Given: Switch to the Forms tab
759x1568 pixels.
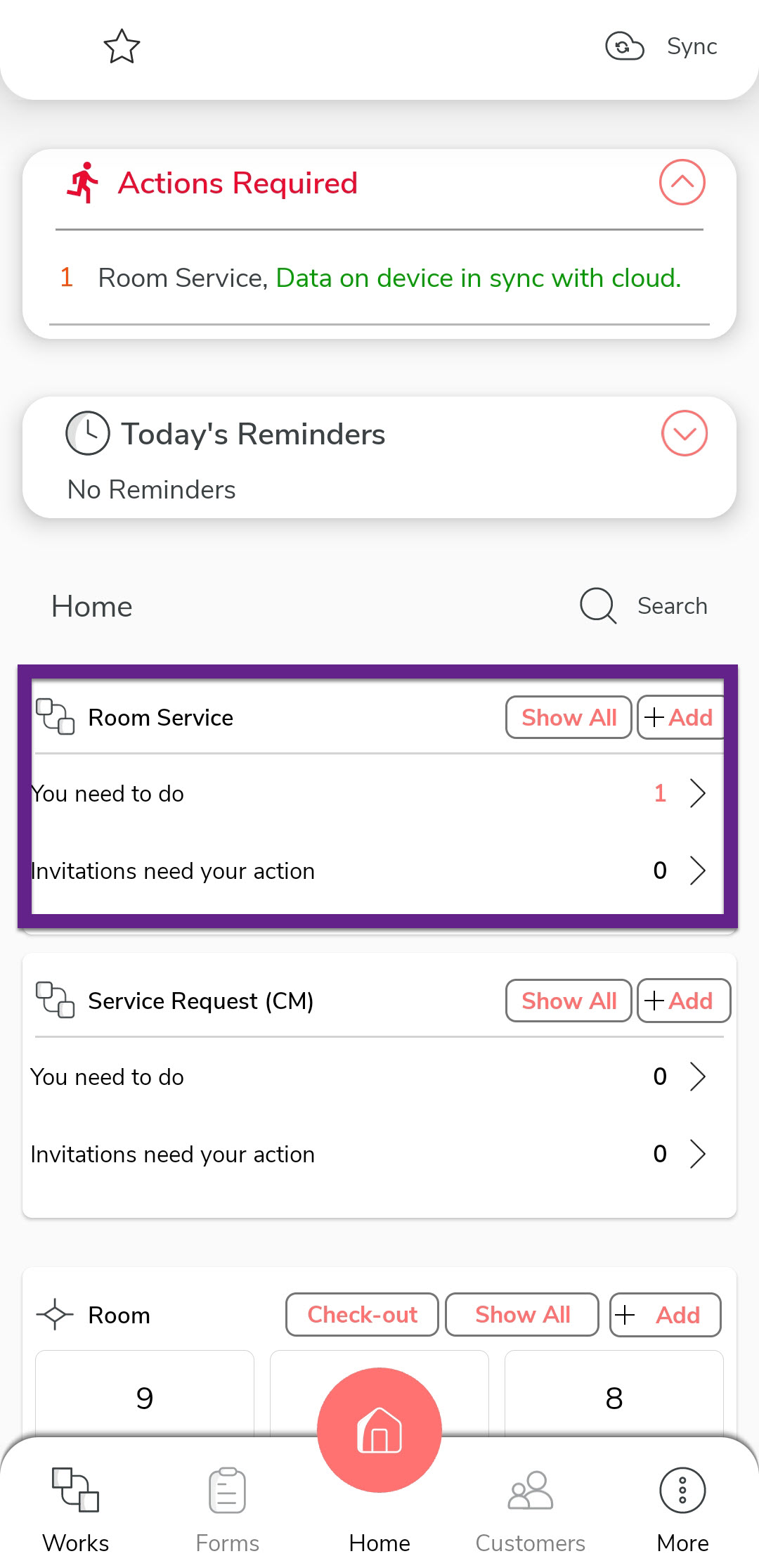Looking at the screenshot, I should click(x=227, y=1509).
